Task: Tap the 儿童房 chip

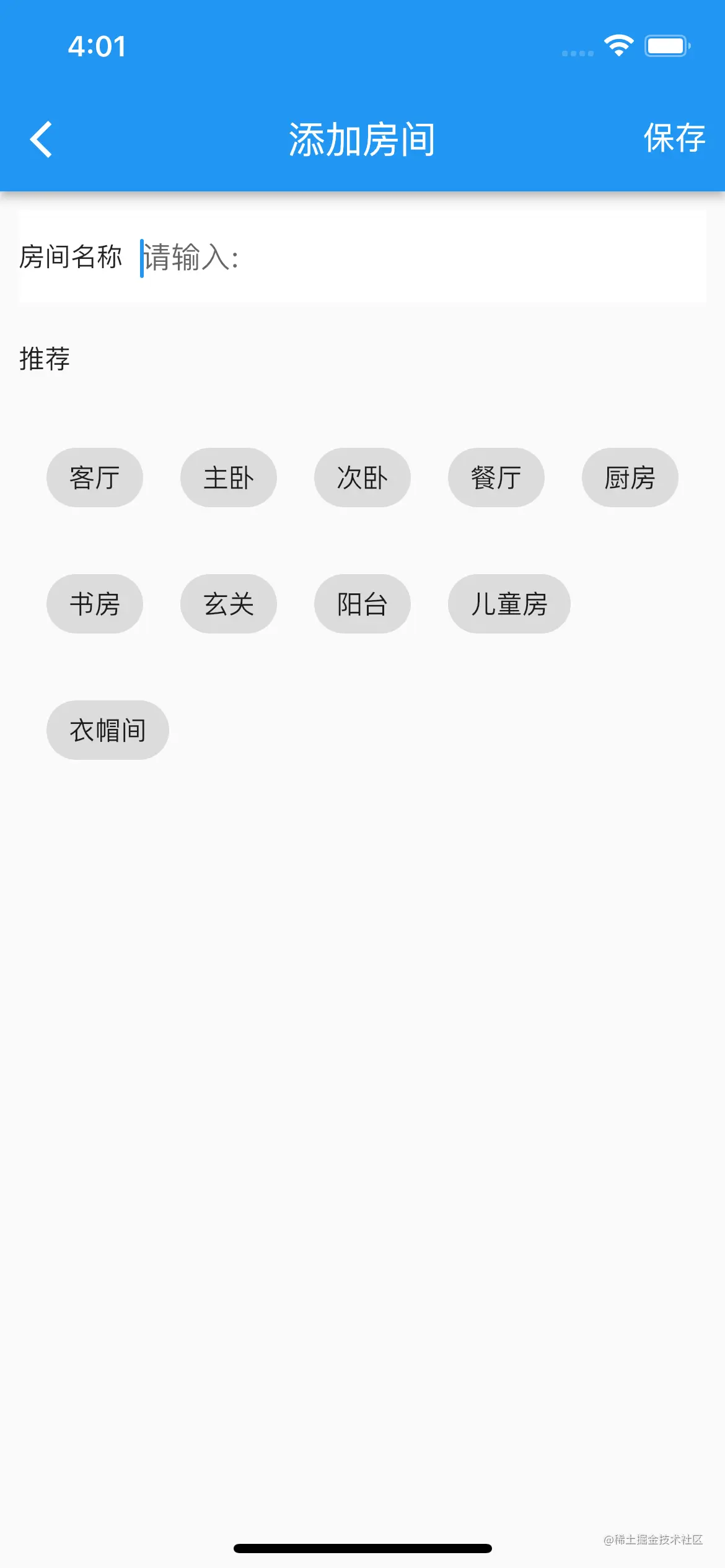Action: 509,604
